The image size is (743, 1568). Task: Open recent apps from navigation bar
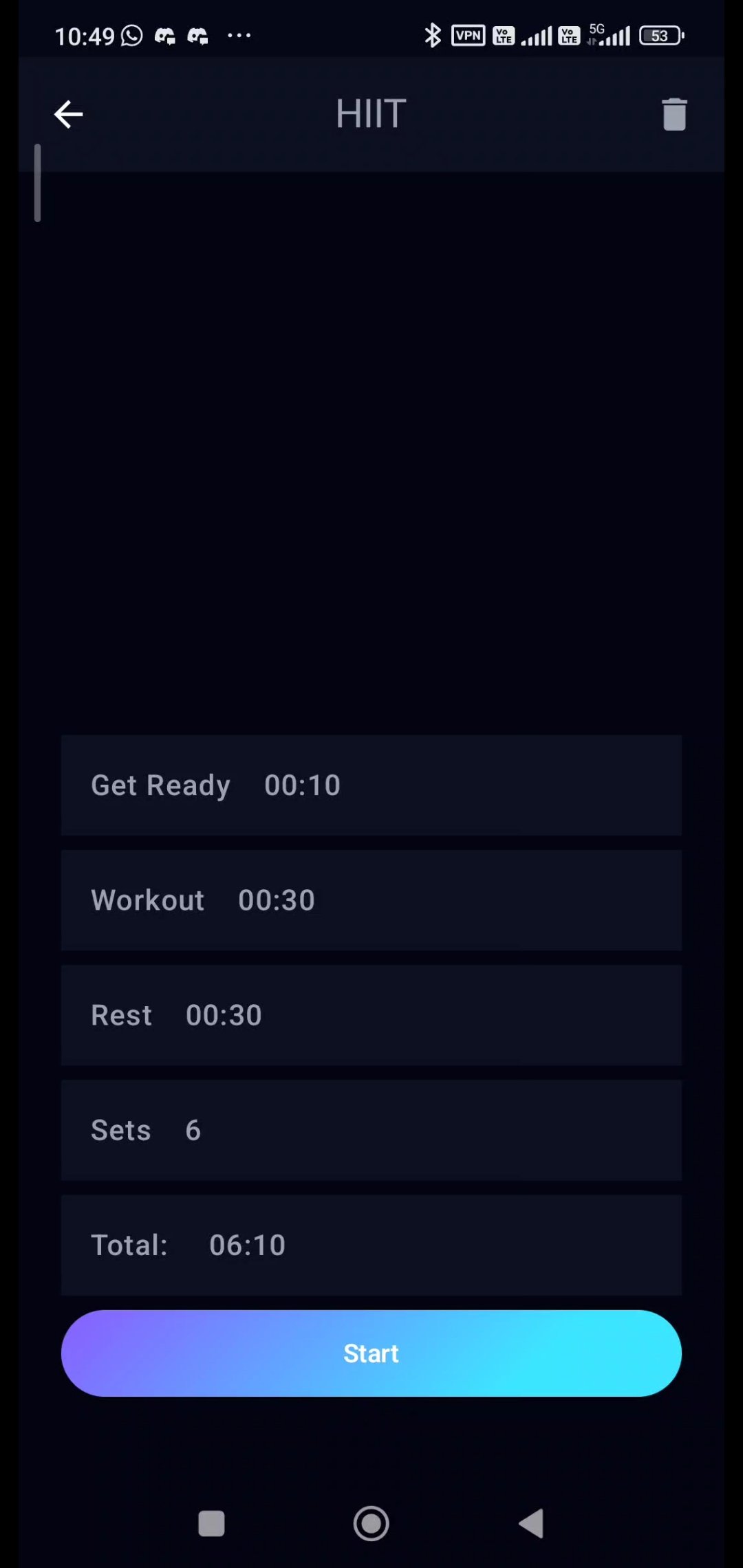[x=211, y=1523]
